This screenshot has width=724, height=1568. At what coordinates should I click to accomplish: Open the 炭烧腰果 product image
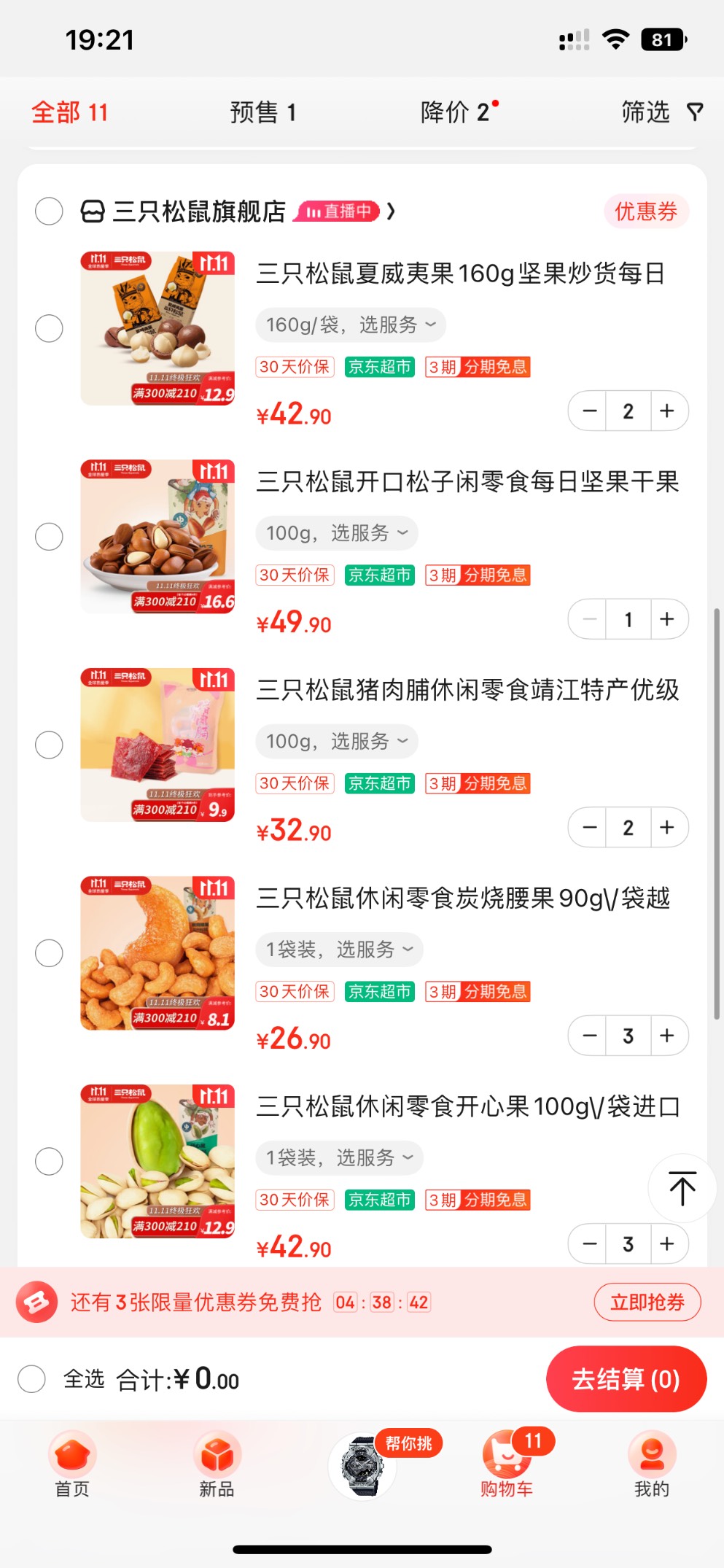[157, 952]
